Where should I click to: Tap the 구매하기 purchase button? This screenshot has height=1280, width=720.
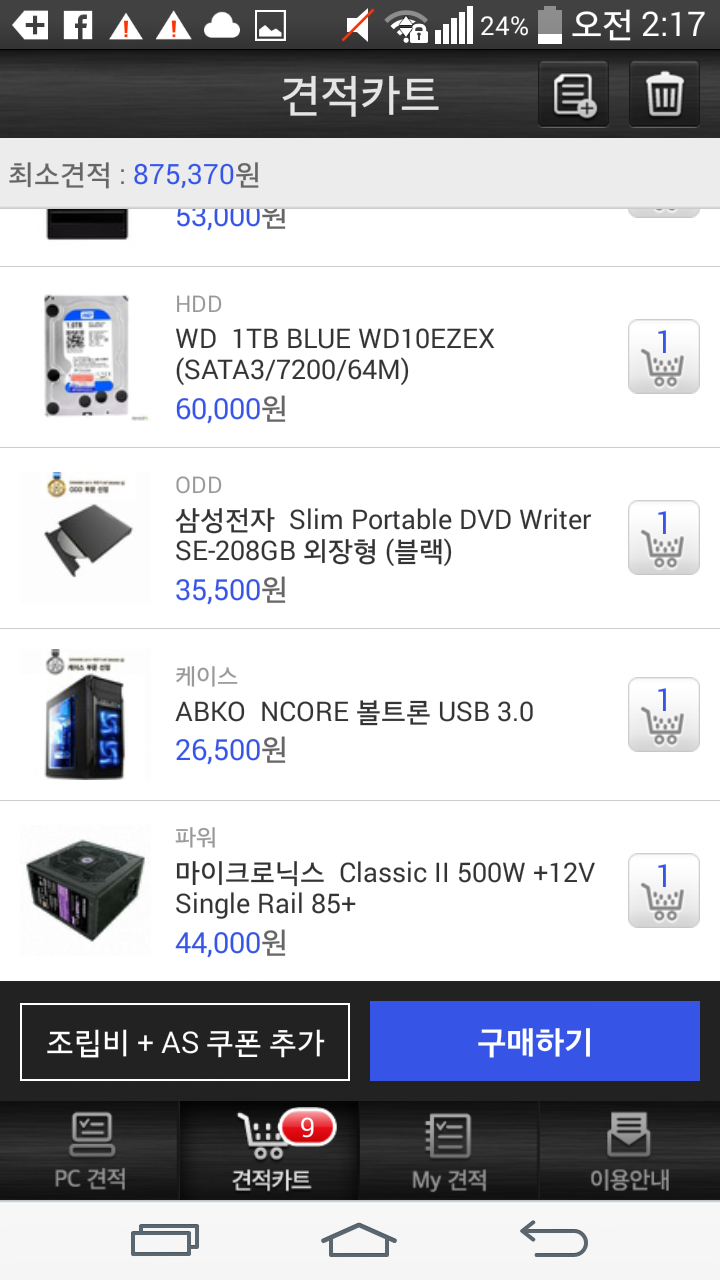(534, 1041)
